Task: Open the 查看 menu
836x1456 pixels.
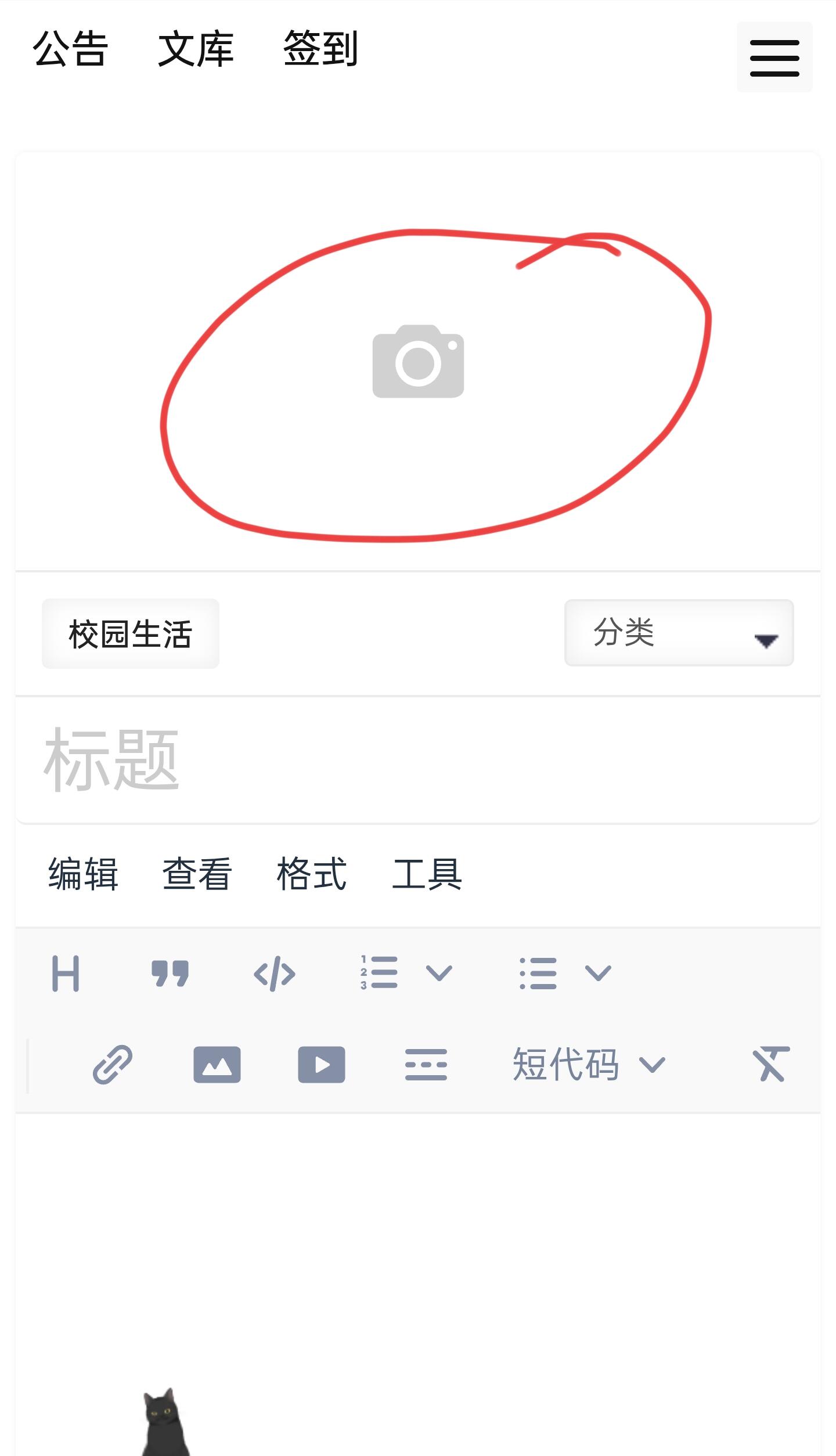Action: tap(197, 874)
